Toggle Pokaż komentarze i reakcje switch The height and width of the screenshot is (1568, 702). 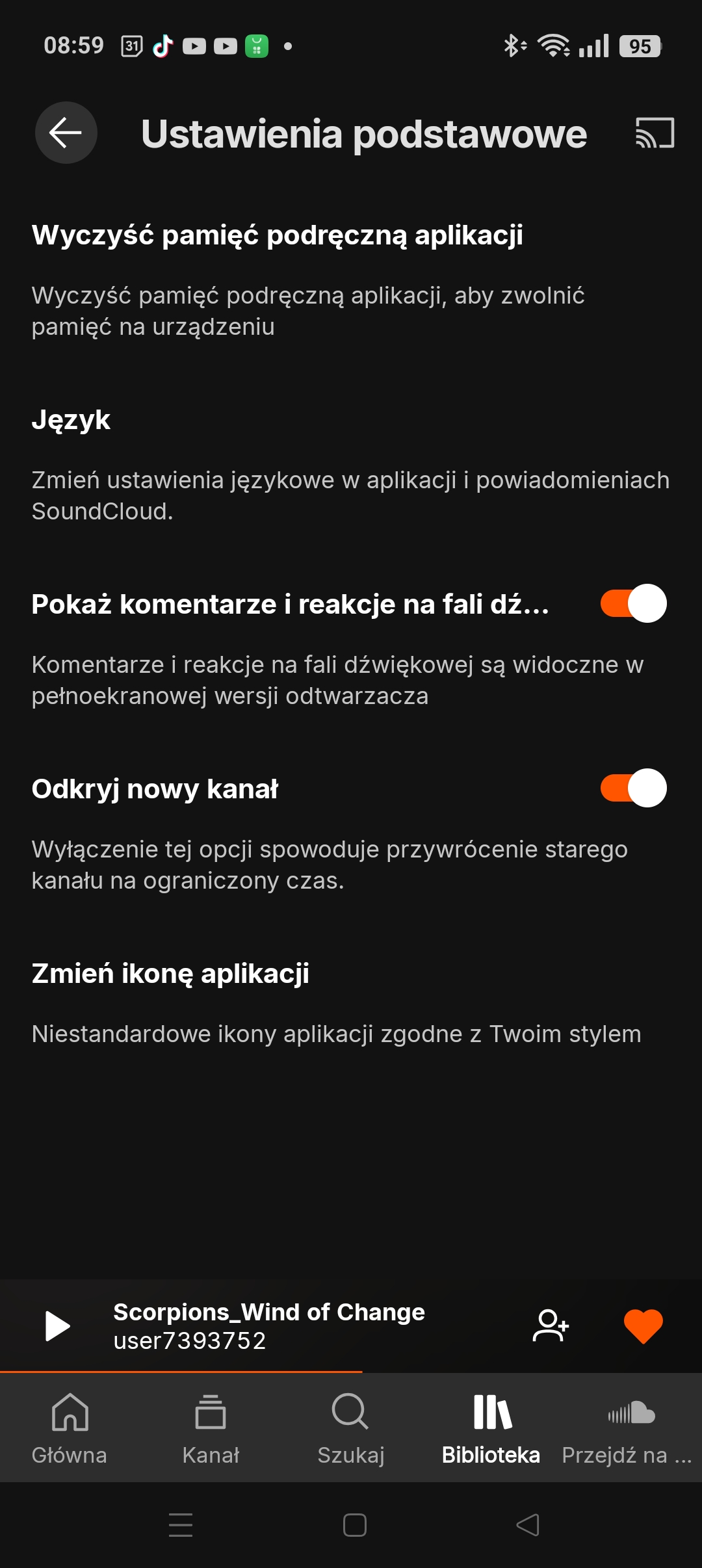point(633,603)
